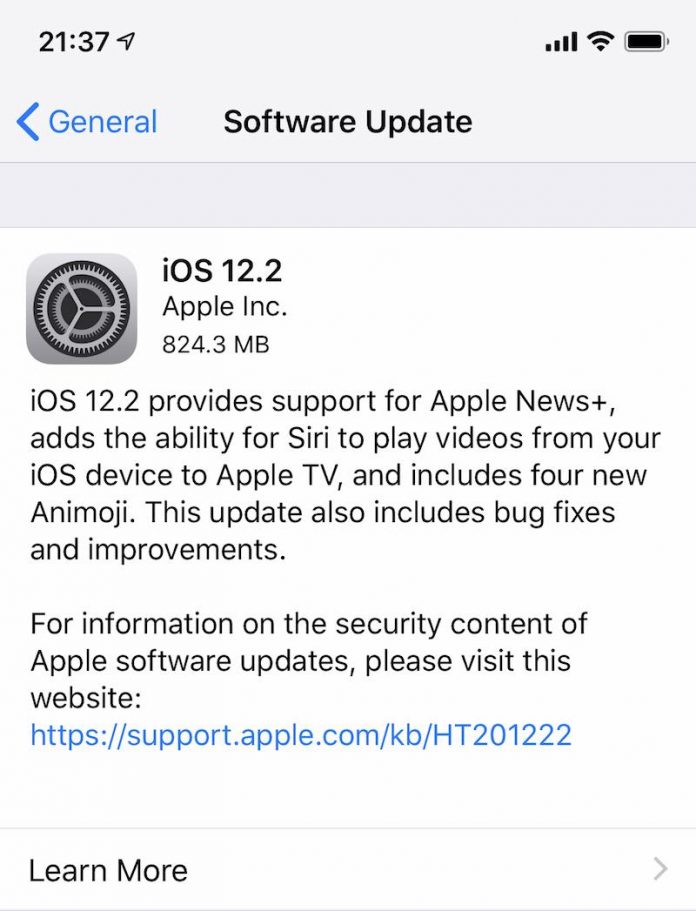This screenshot has width=696, height=911.
Task: Open the Learn More row
Action: click(x=347, y=870)
